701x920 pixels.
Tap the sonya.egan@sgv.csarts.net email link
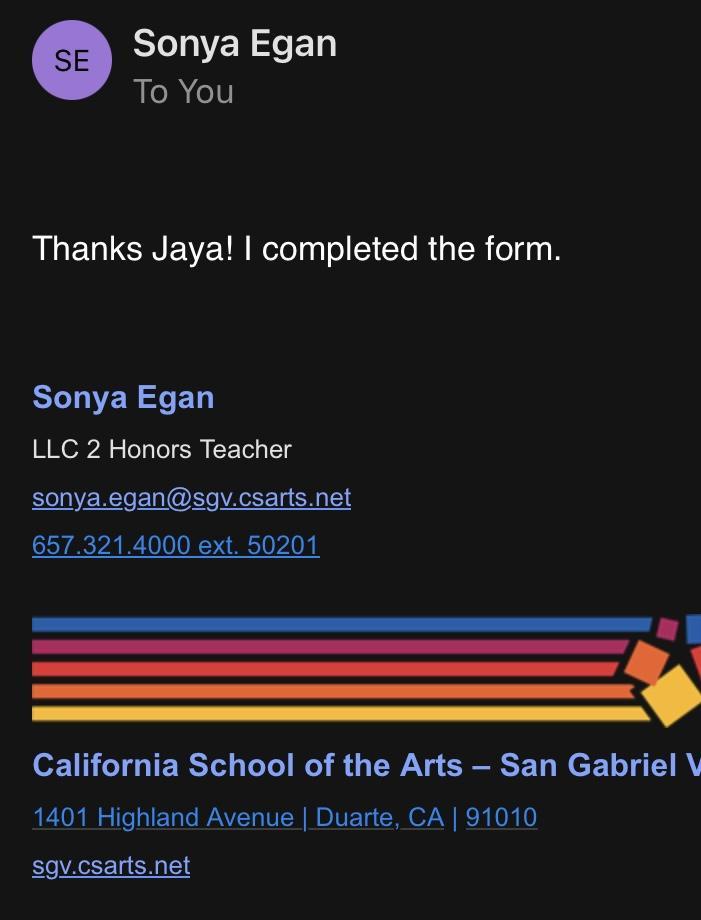point(191,497)
